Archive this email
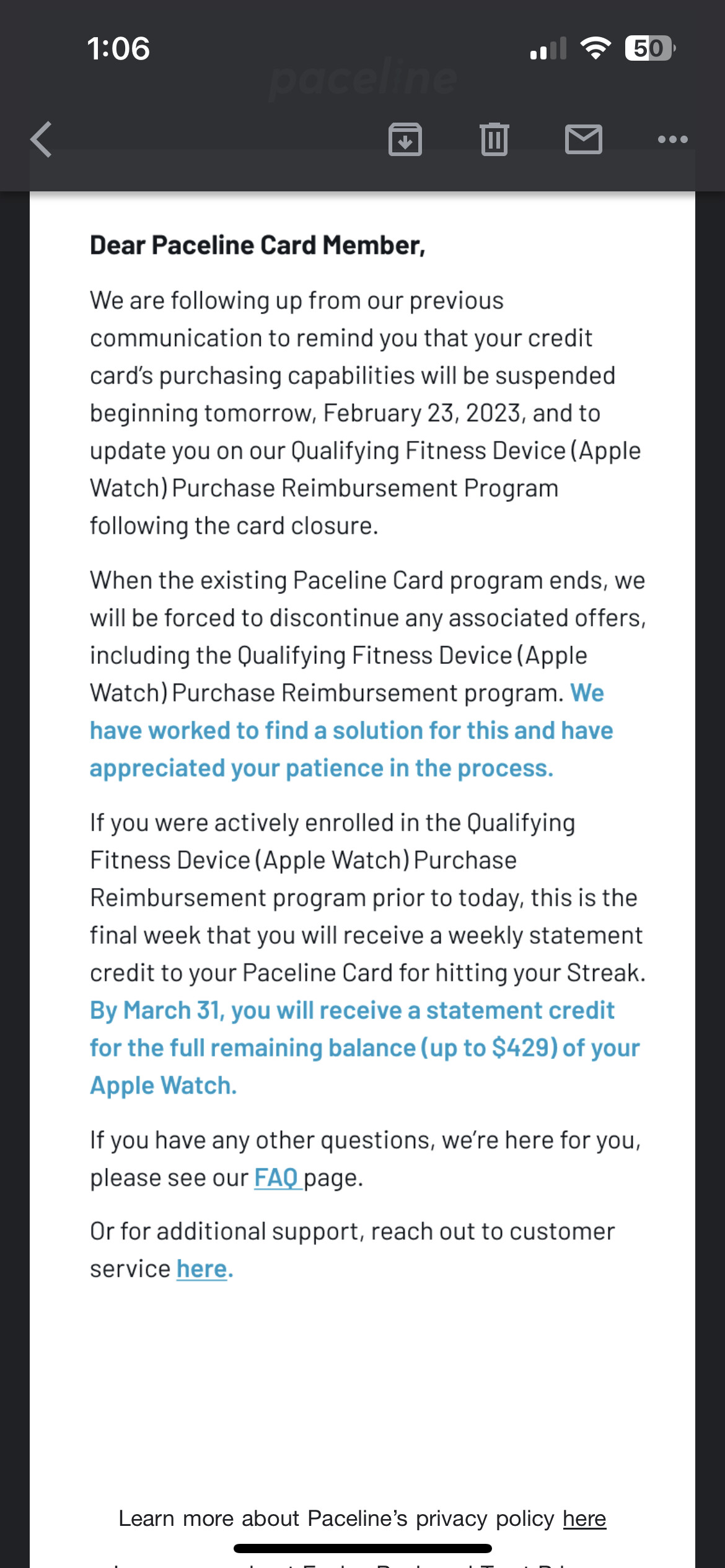The image size is (725, 1568). coord(405,139)
